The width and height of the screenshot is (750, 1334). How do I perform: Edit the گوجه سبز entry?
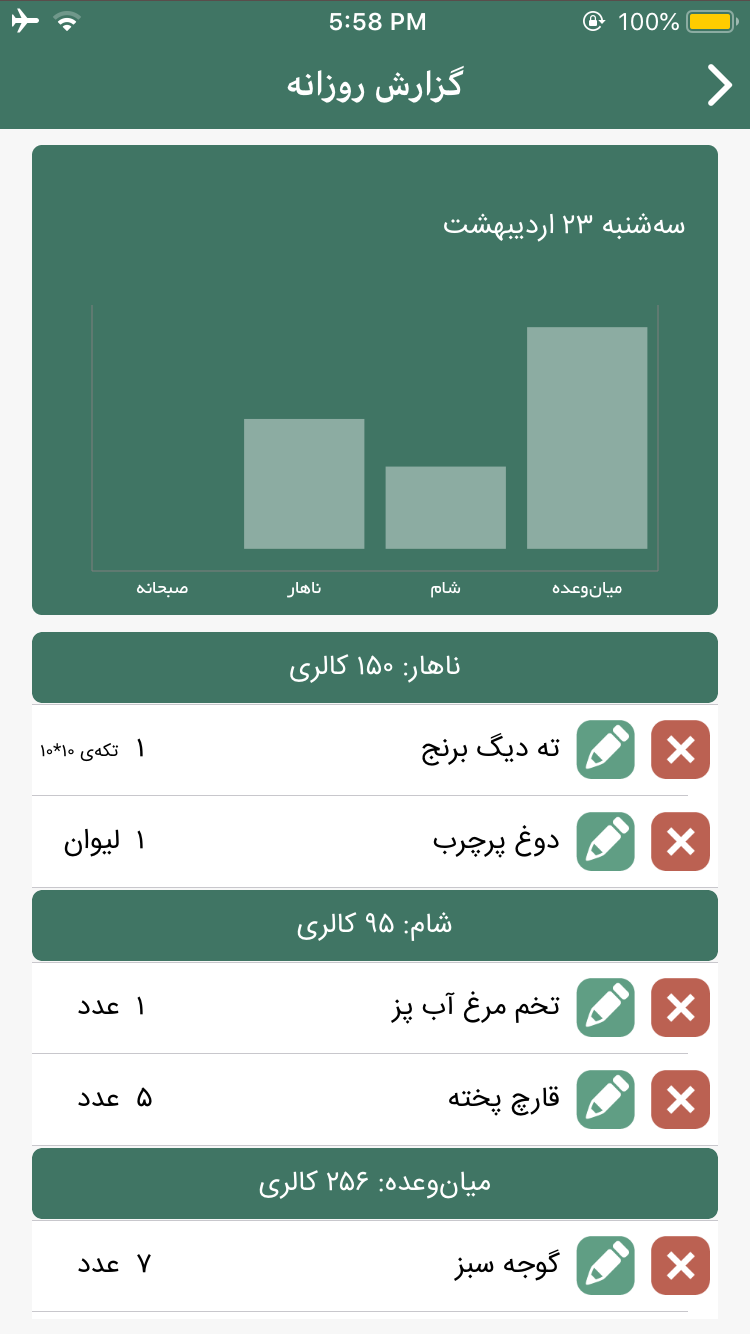point(606,1265)
